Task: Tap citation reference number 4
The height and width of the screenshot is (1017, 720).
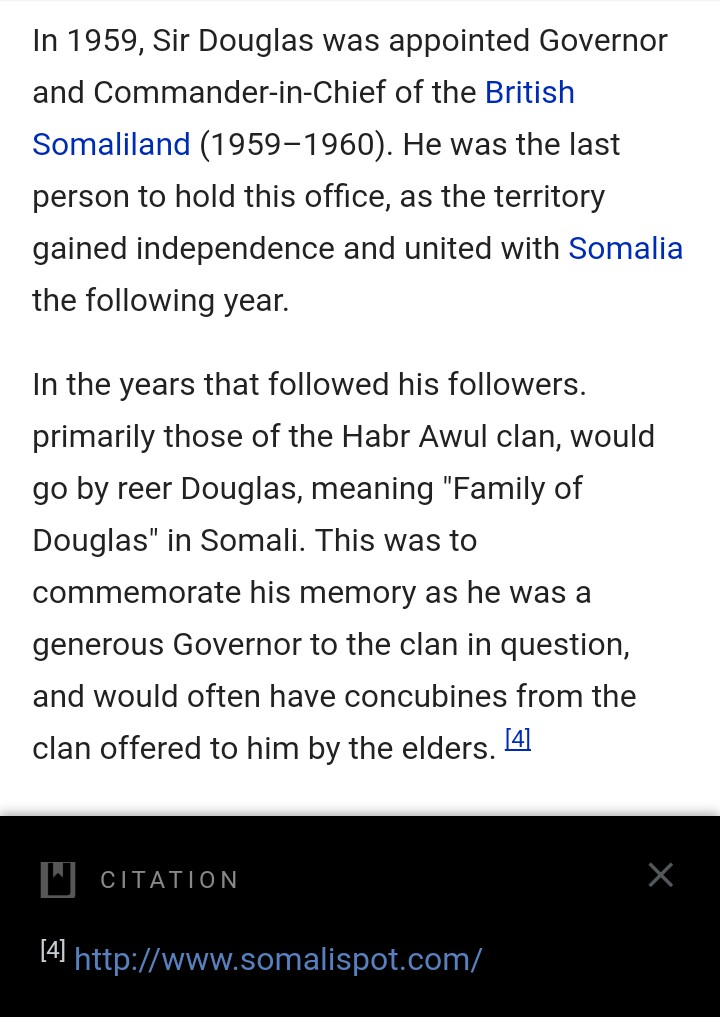Action: point(517,740)
